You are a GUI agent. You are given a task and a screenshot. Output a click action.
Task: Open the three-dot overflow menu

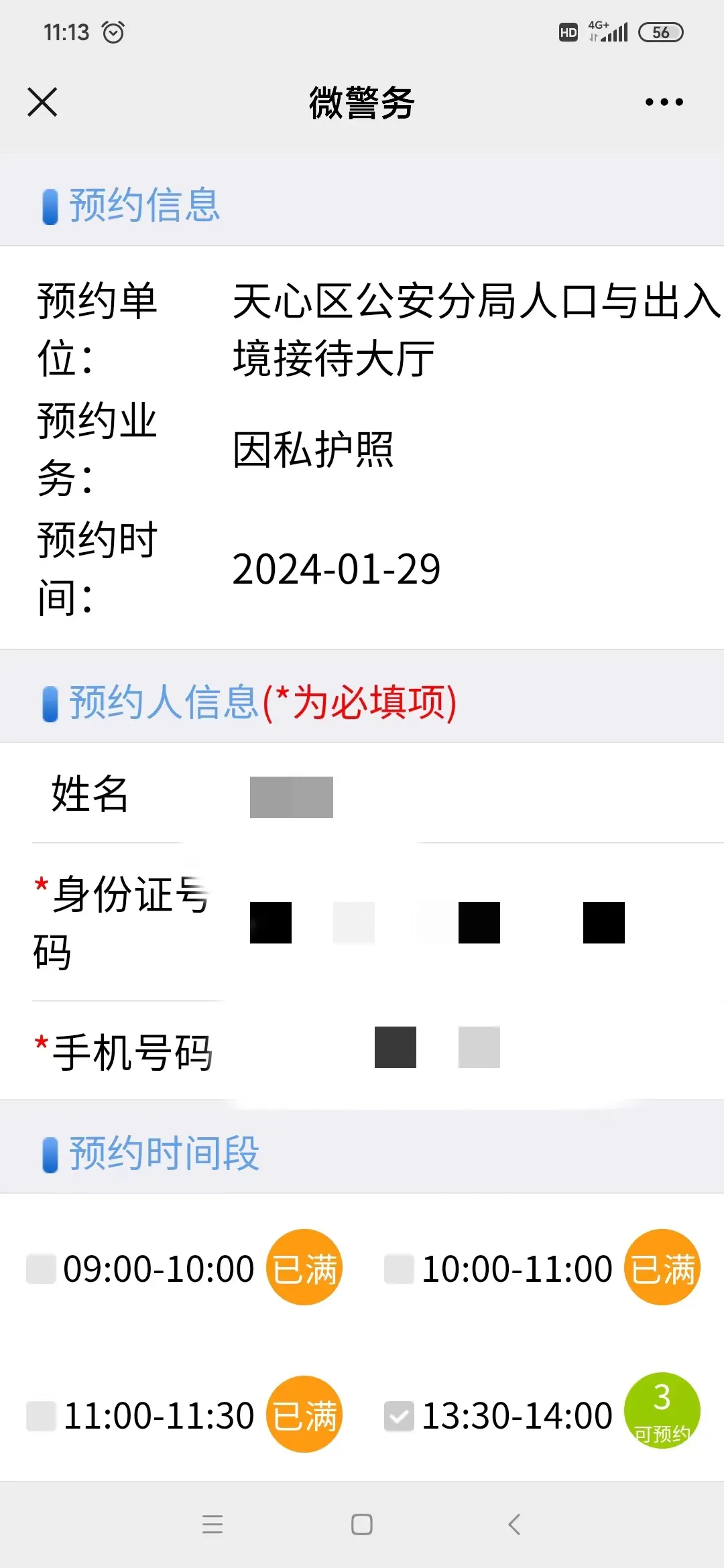664,102
